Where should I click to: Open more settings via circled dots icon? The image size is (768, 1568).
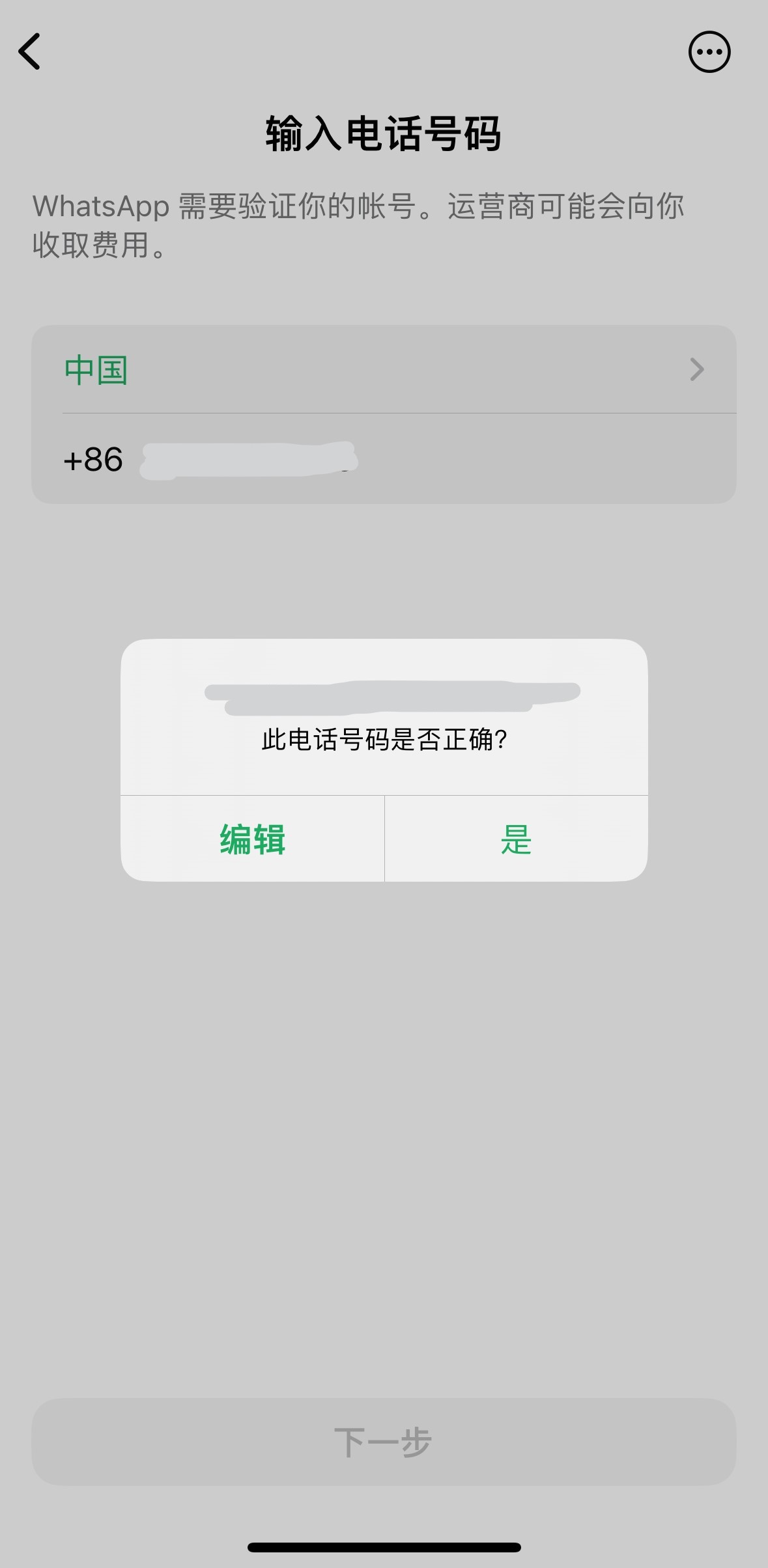coord(709,51)
